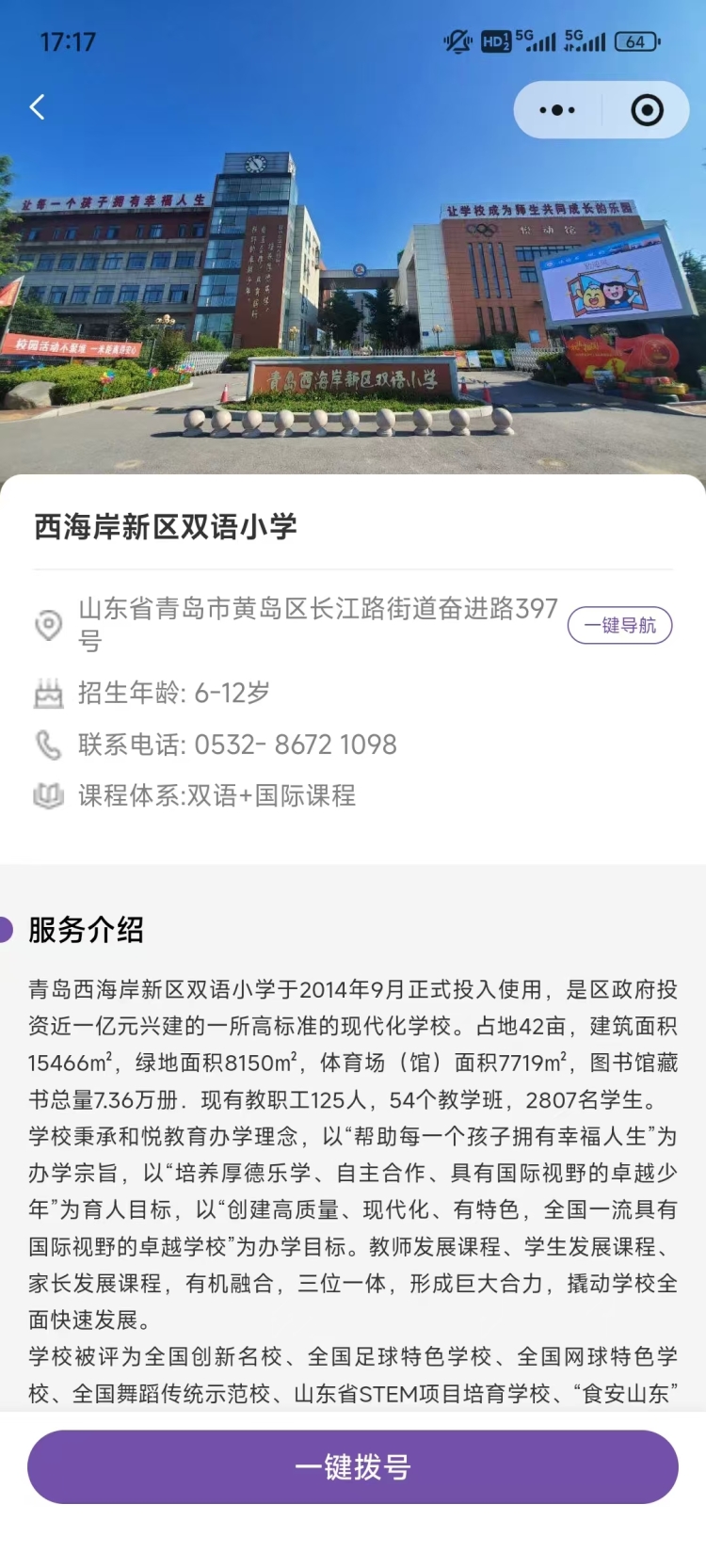706x1568 pixels.
Task: Tap 一键拨号 to call the school
Action: coord(353,1466)
